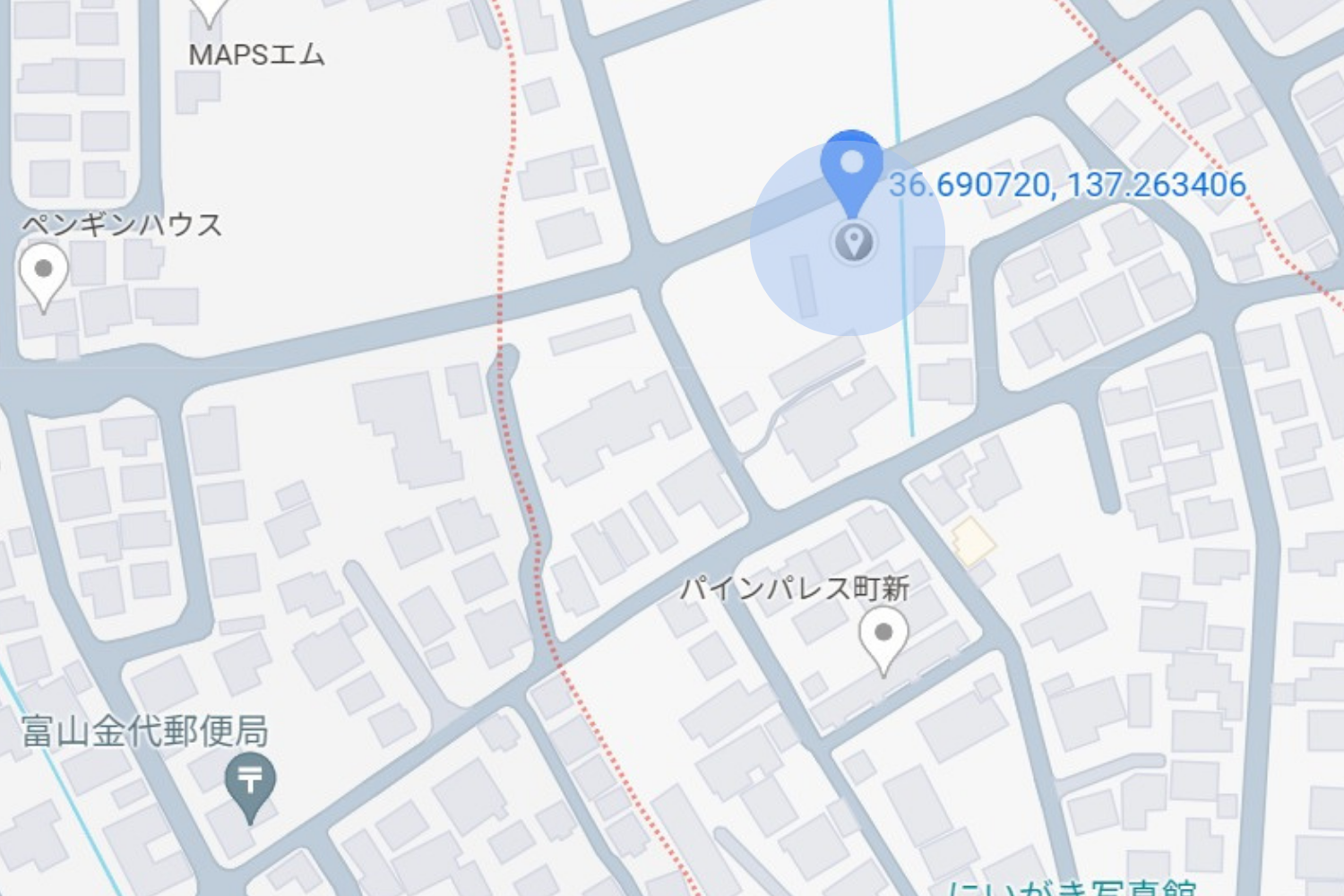
Task: Tap the MAPSエム place marker
Action: click(211, 9)
